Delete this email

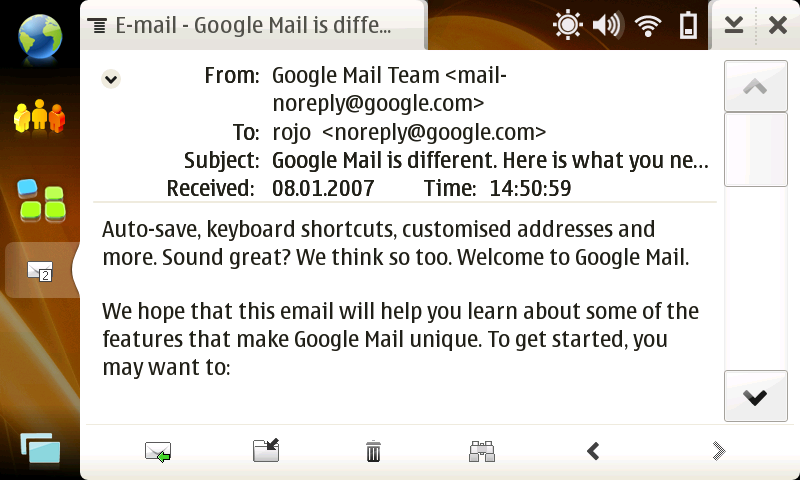click(373, 452)
